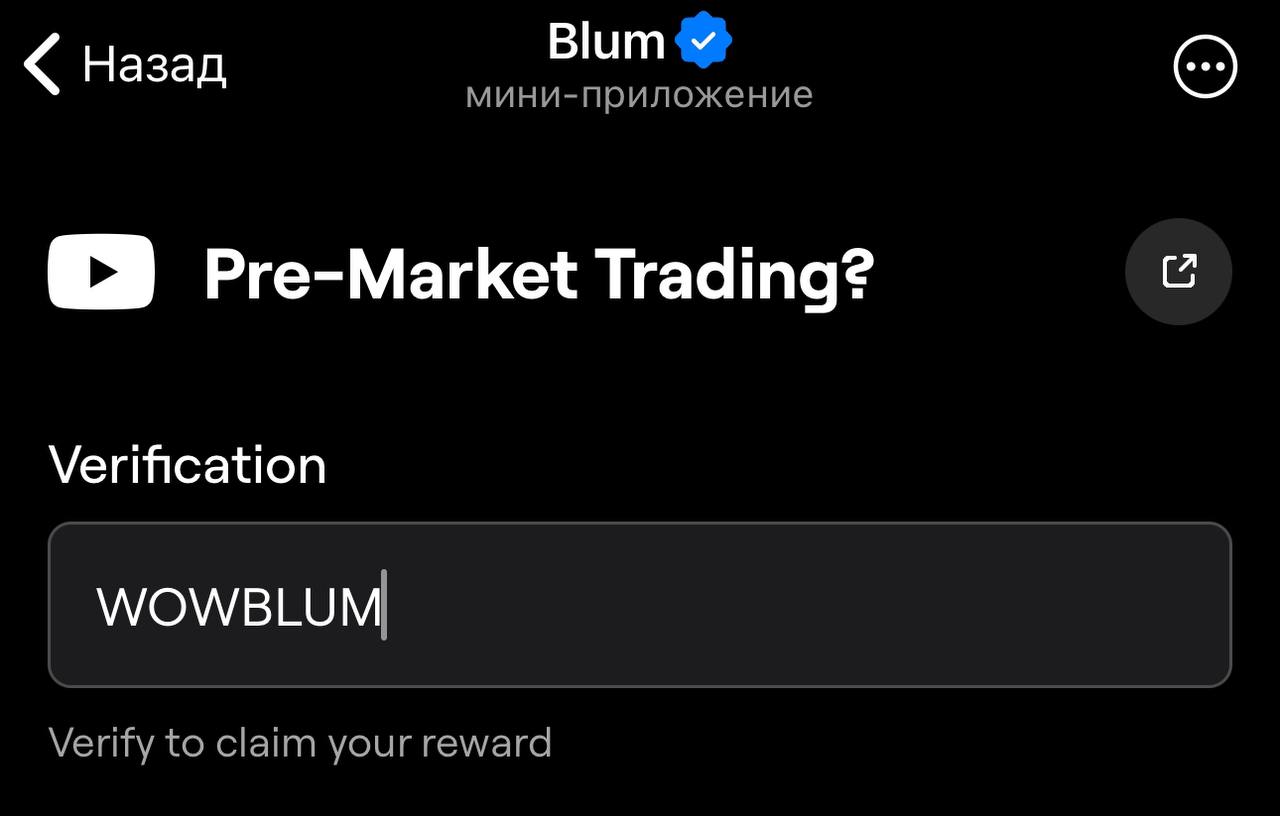Open the three-dot overflow menu
1280x816 pixels.
(x=1204, y=67)
